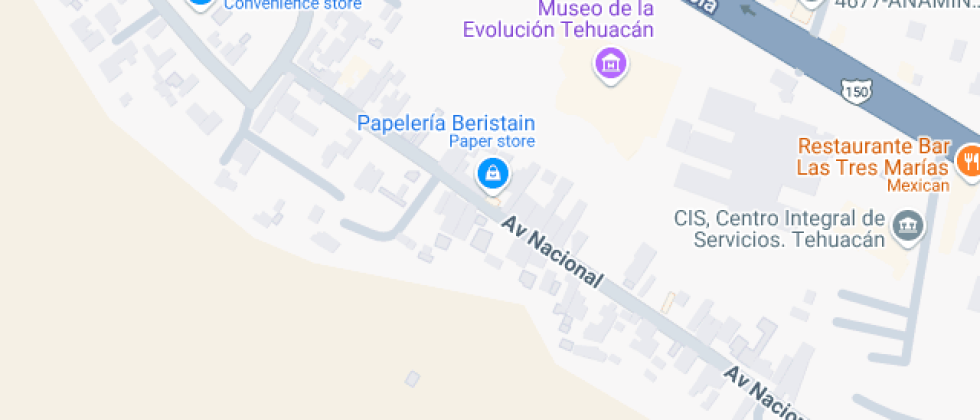Open the CIS Centro Integral de Servicios marker

pyautogui.click(x=908, y=227)
